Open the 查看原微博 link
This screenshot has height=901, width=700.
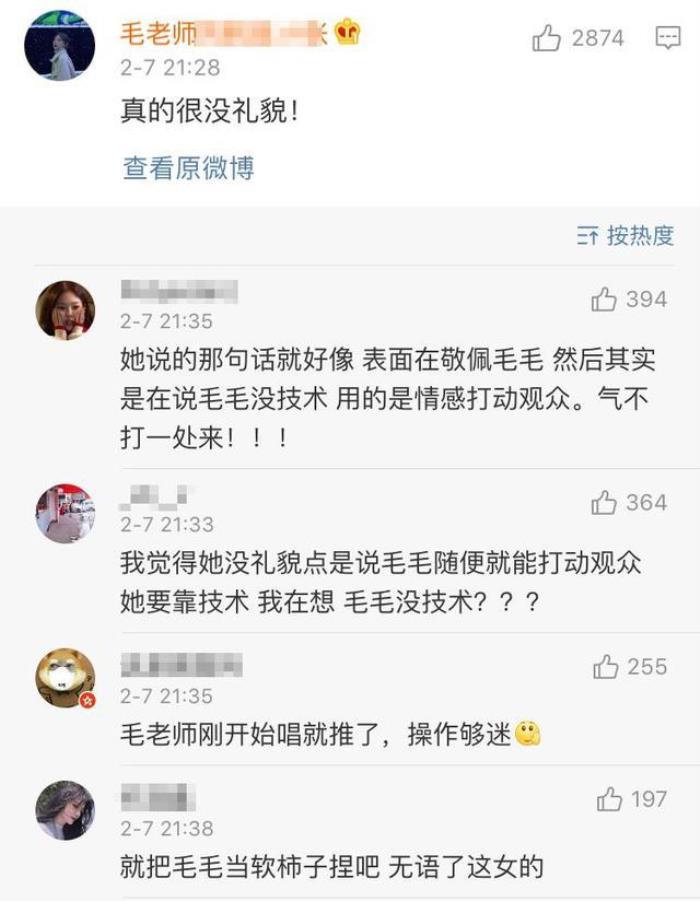pos(188,168)
